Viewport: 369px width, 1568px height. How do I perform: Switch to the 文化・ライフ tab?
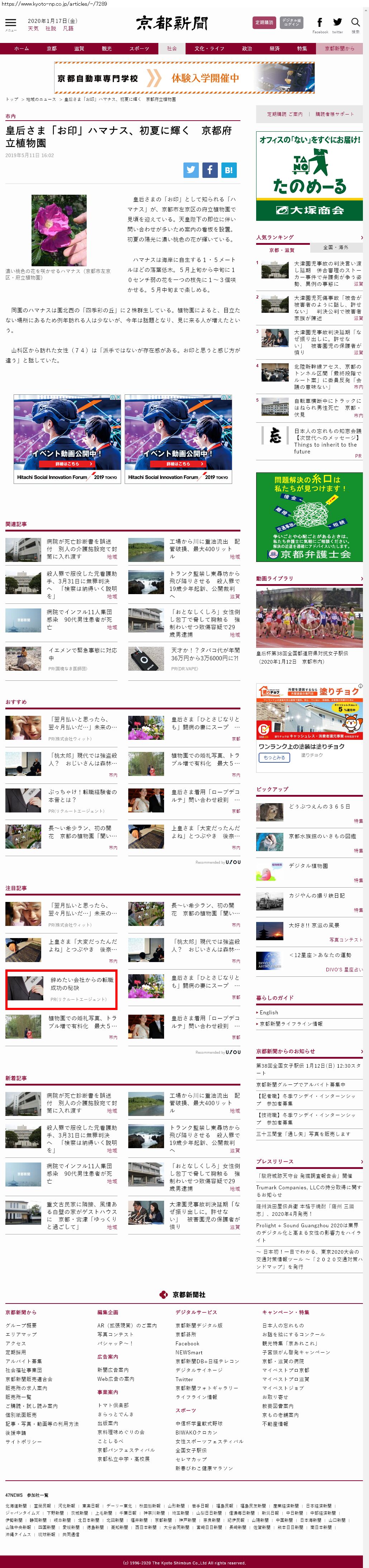(x=209, y=49)
